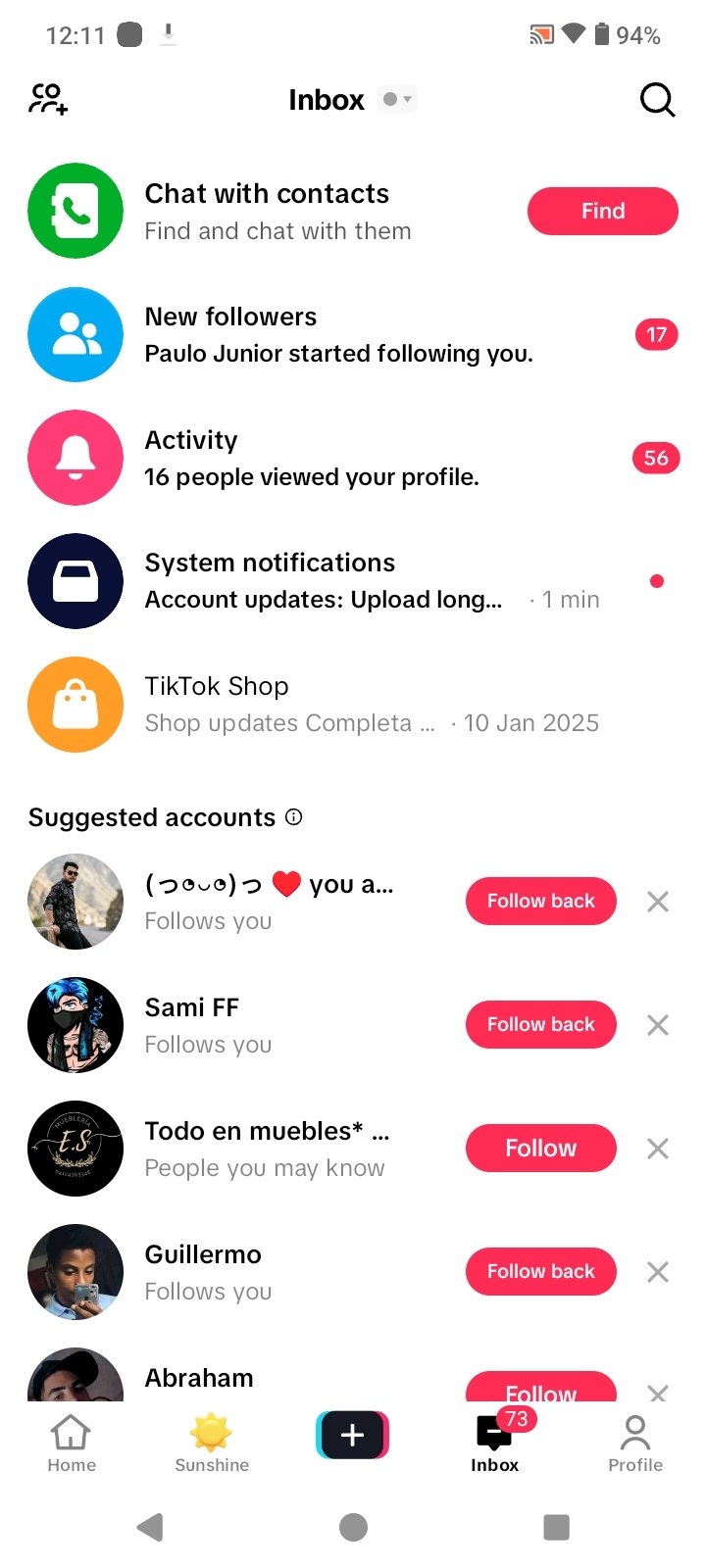Follow back Guillermo
The height and width of the screenshot is (1568, 706).
pyautogui.click(x=540, y=1271)
